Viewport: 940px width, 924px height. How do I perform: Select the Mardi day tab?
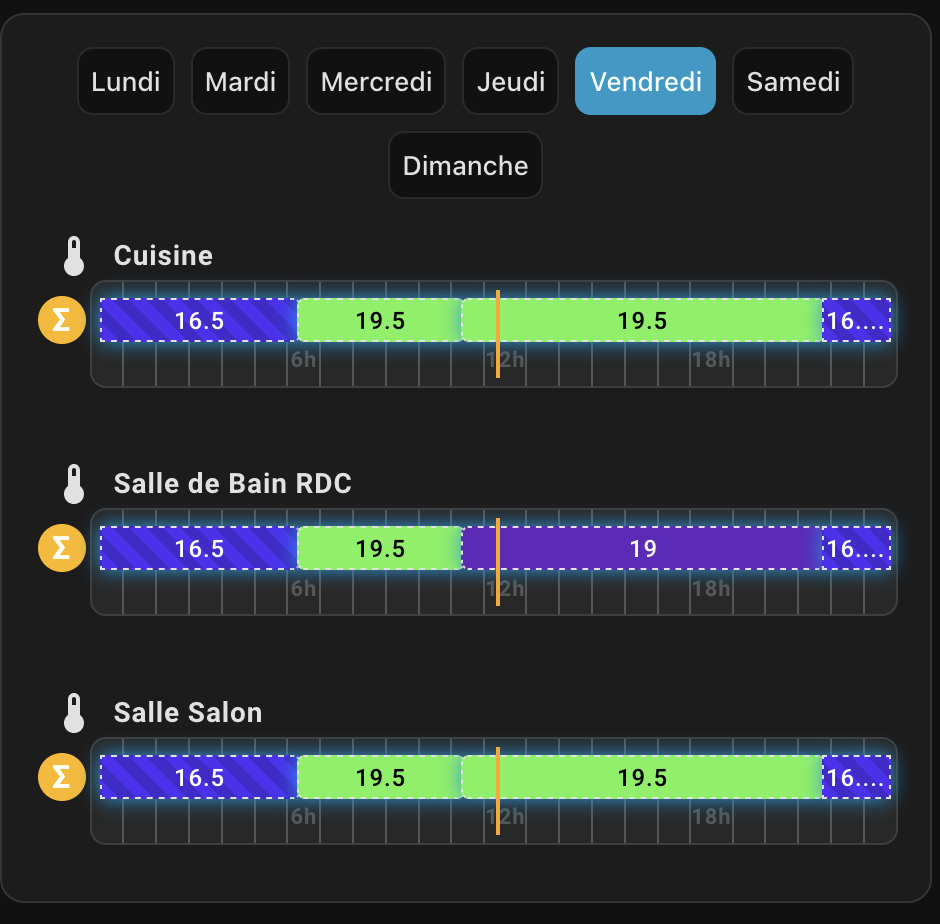click(240, 81)
